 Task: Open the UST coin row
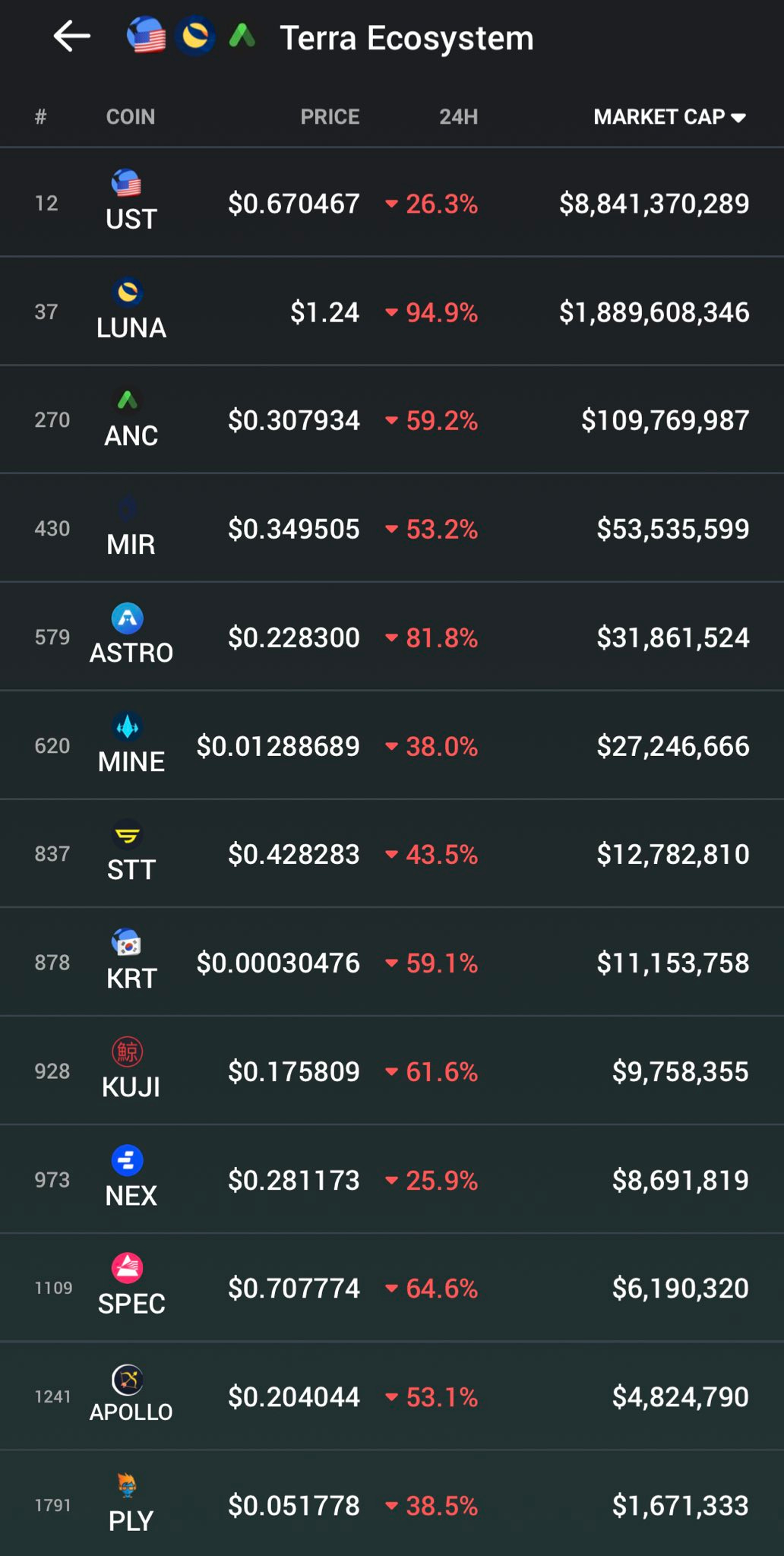click(392, 203)
